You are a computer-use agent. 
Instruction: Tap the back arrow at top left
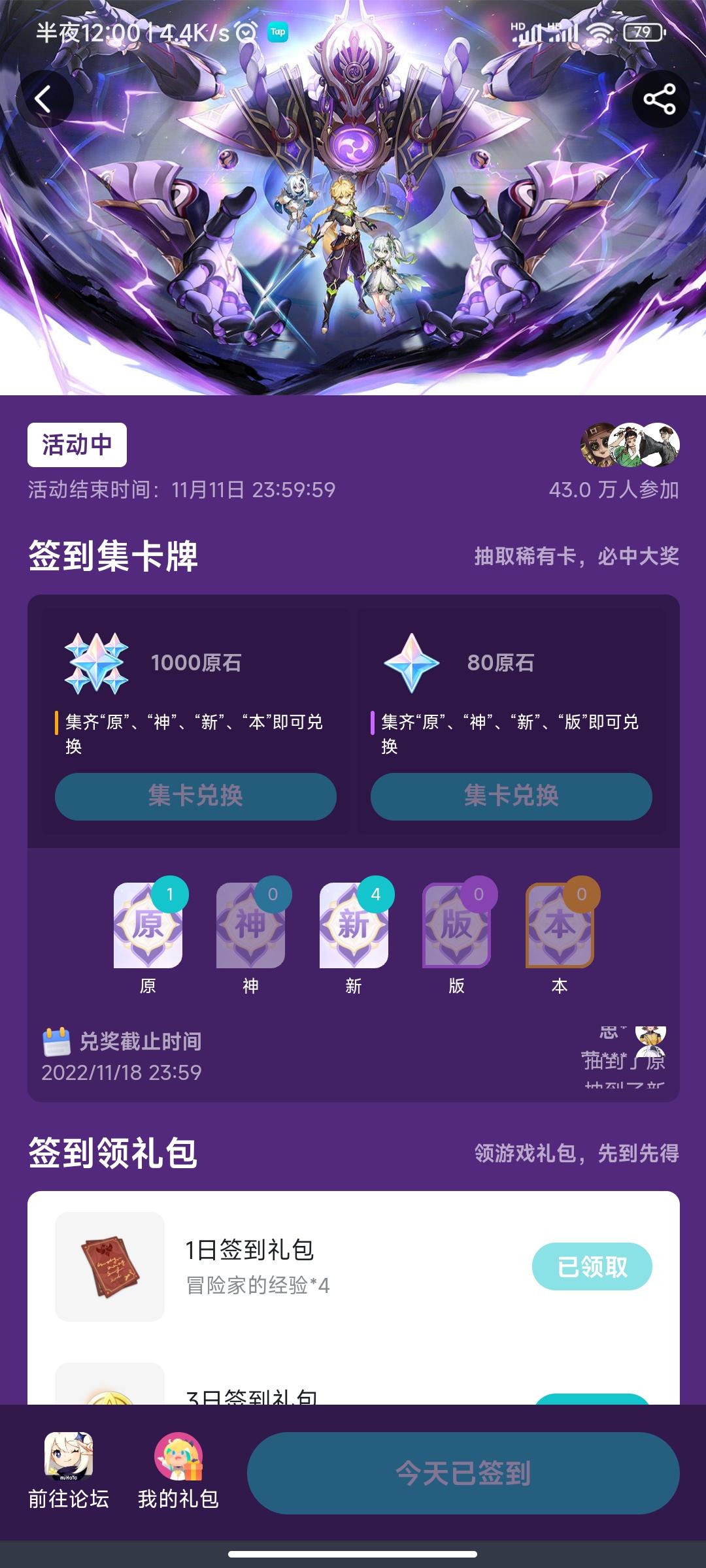[43, 98]
